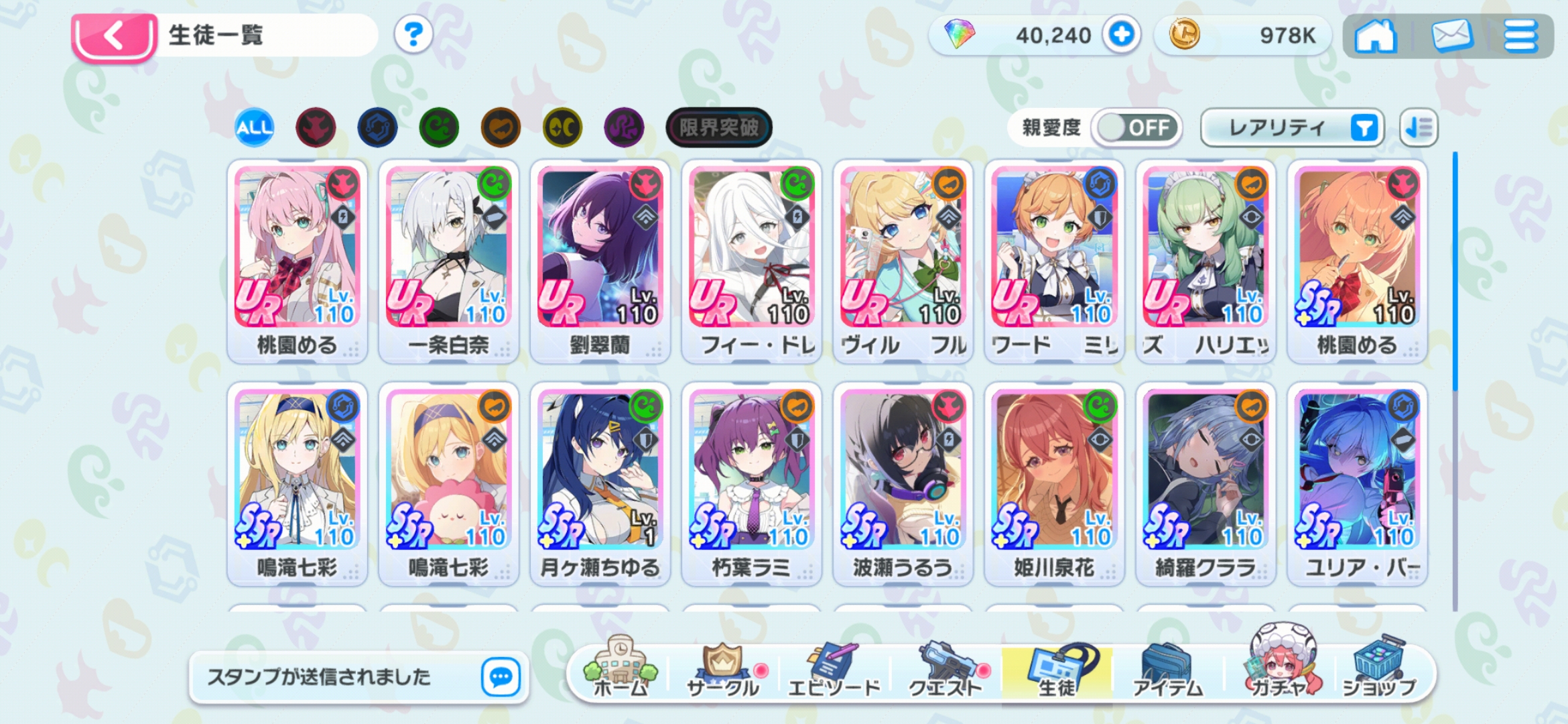Open the question mark help
Viewport: 1568px width, 724px height.
[413, 34]
